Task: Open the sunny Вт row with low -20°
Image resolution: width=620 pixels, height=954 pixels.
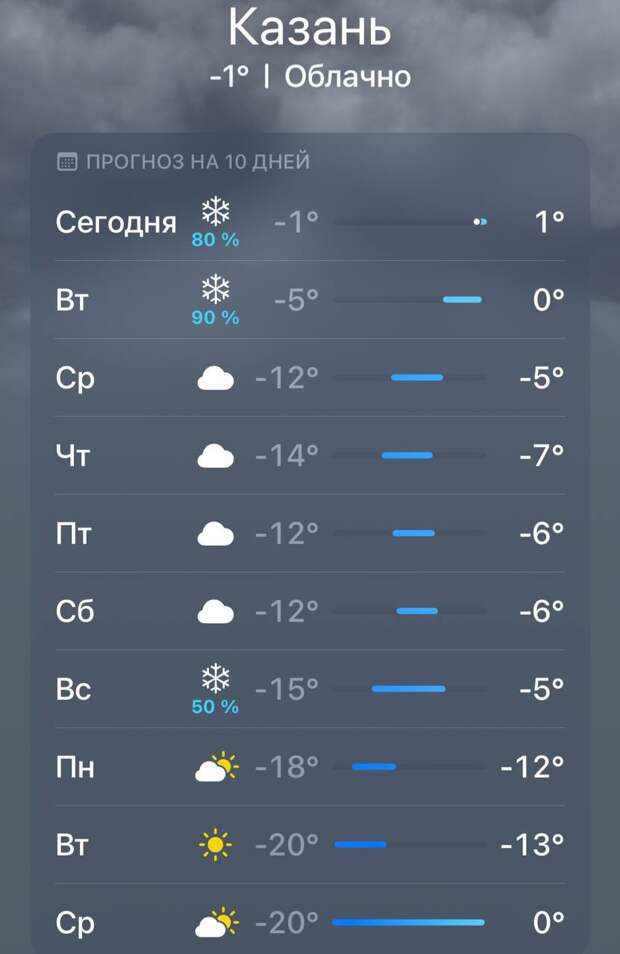Action: pyautogui.click(x=310, y=845)
